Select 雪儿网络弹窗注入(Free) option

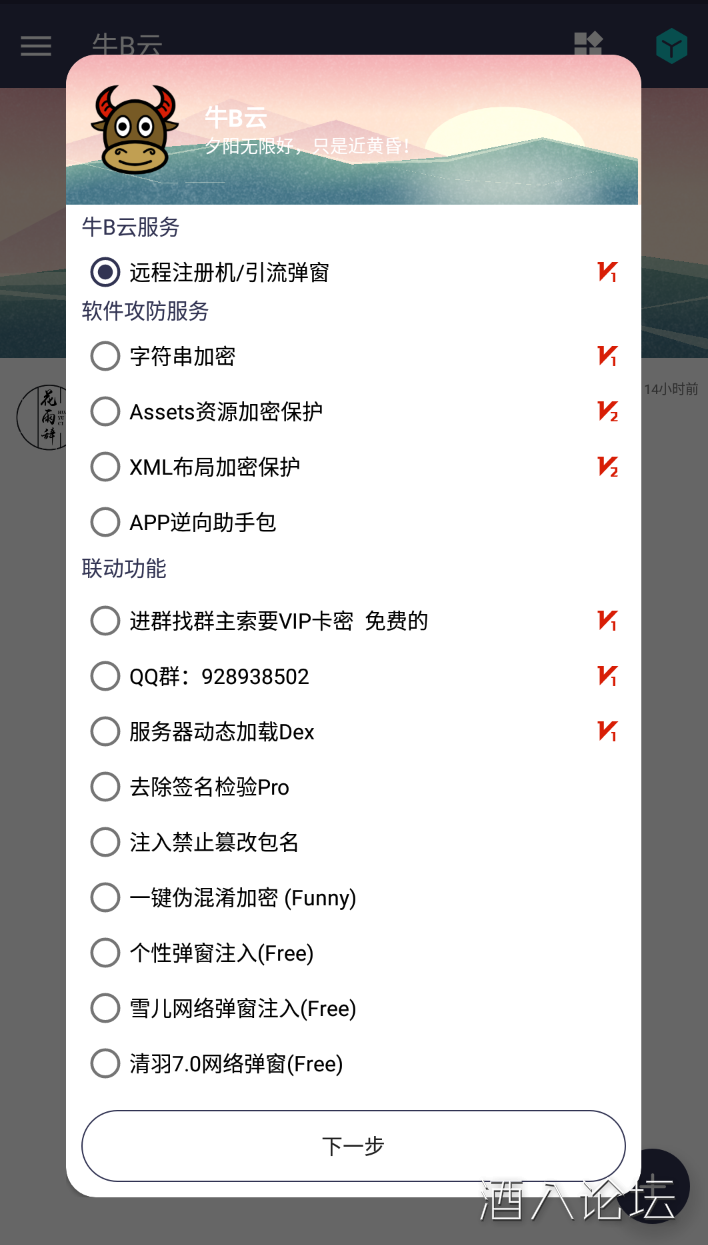tap(105, 1008)
